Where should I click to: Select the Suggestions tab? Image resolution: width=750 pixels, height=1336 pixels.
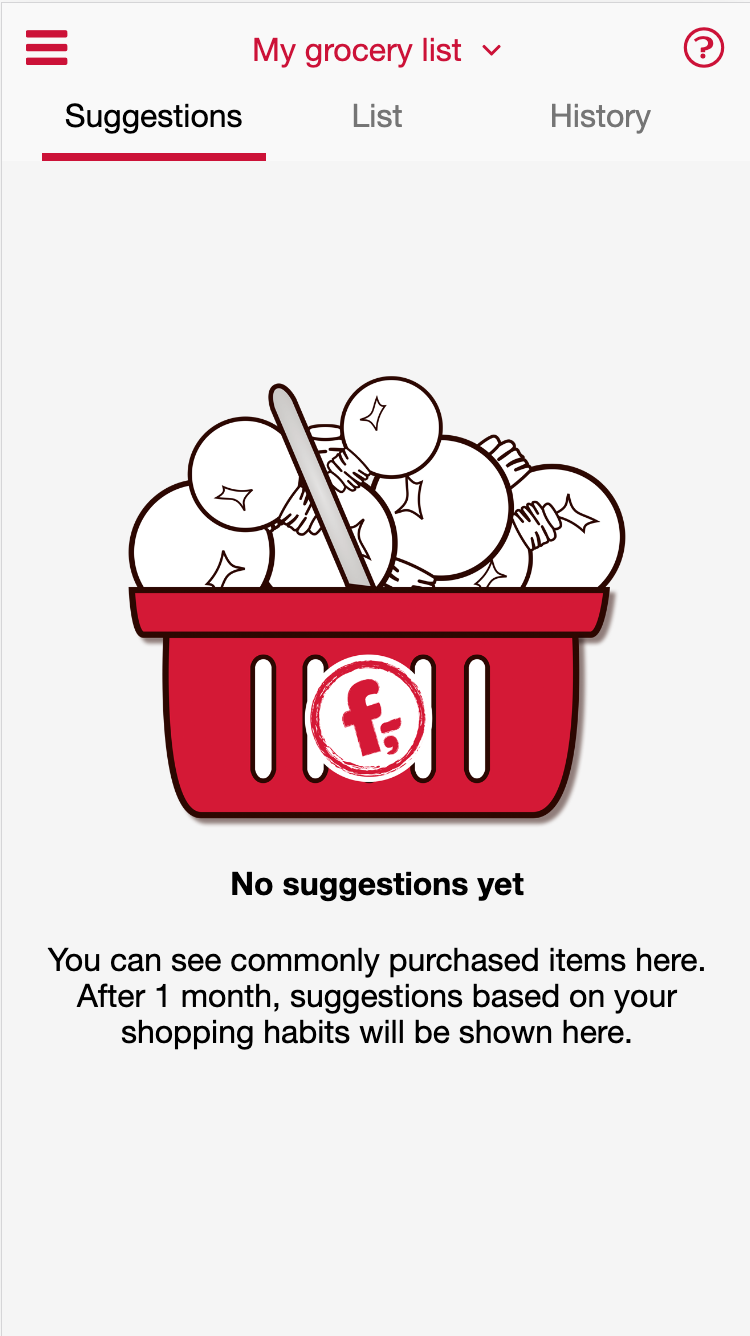pos(153,117)
